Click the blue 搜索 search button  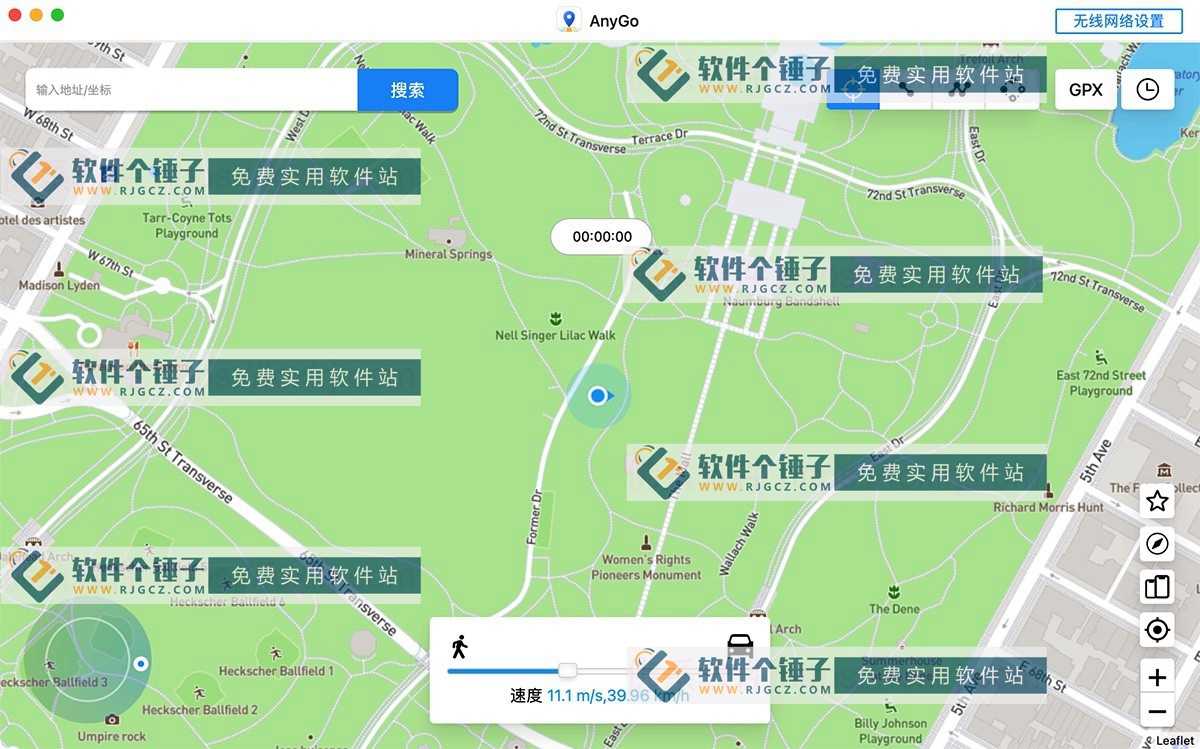(408, 90)
